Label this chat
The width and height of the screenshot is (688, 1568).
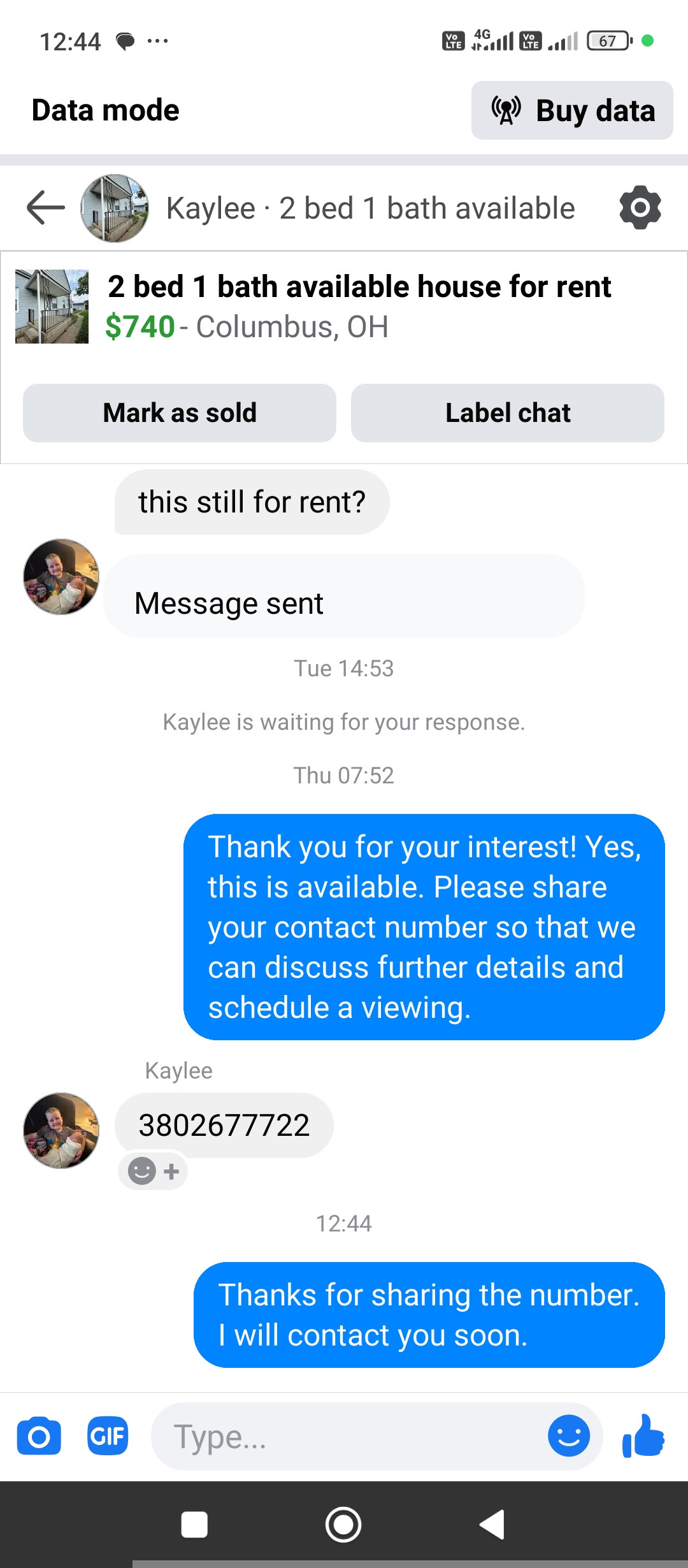click(x=507, y=413)
